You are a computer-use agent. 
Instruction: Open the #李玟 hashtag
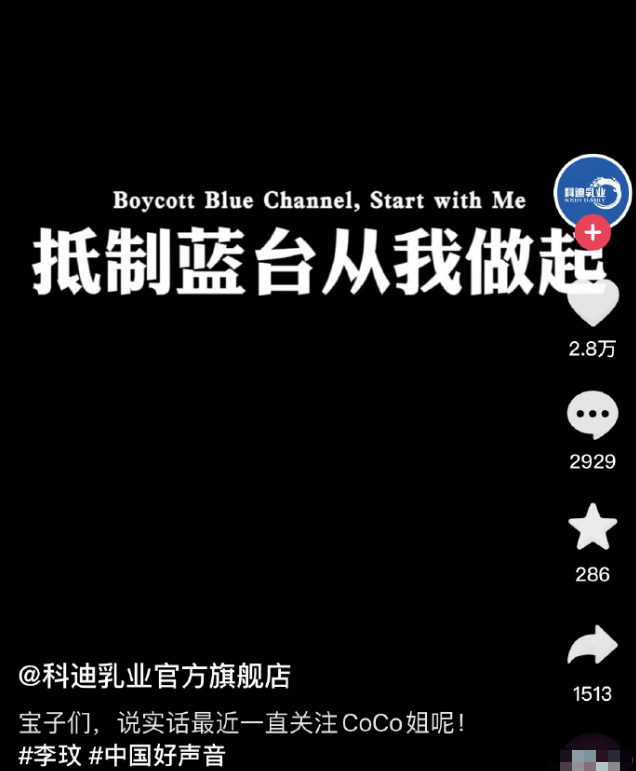[50, 754]
